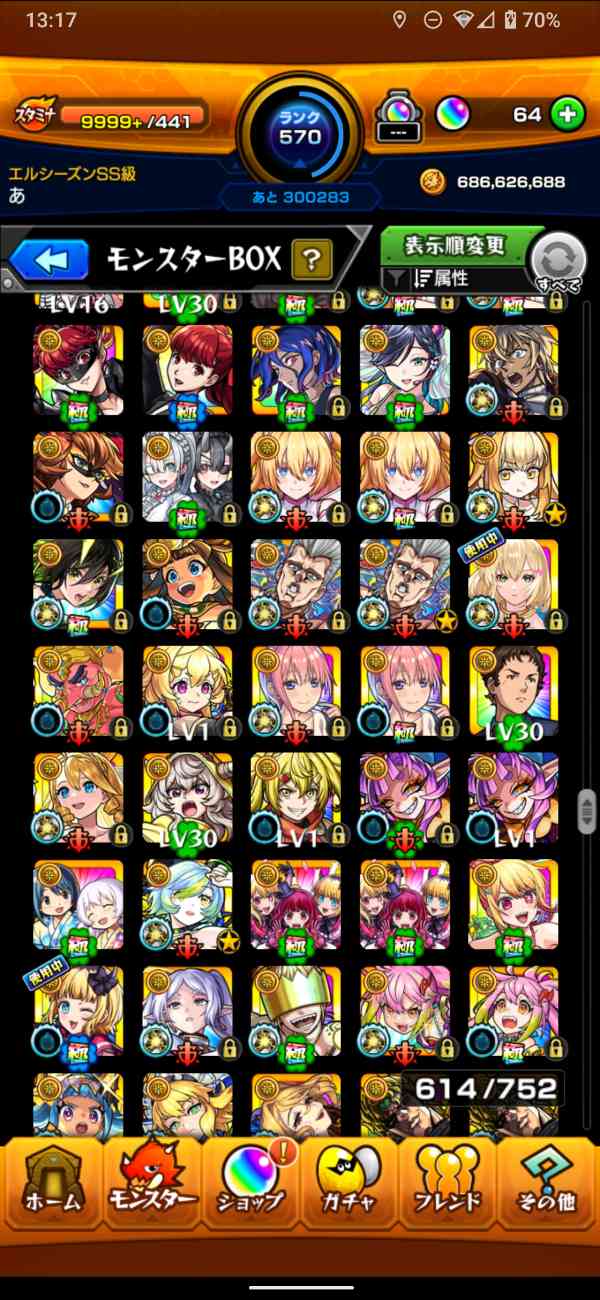Add orbs with the green plus button
The height and width of the screenshot is (1300, 600).
click(567, 114)
